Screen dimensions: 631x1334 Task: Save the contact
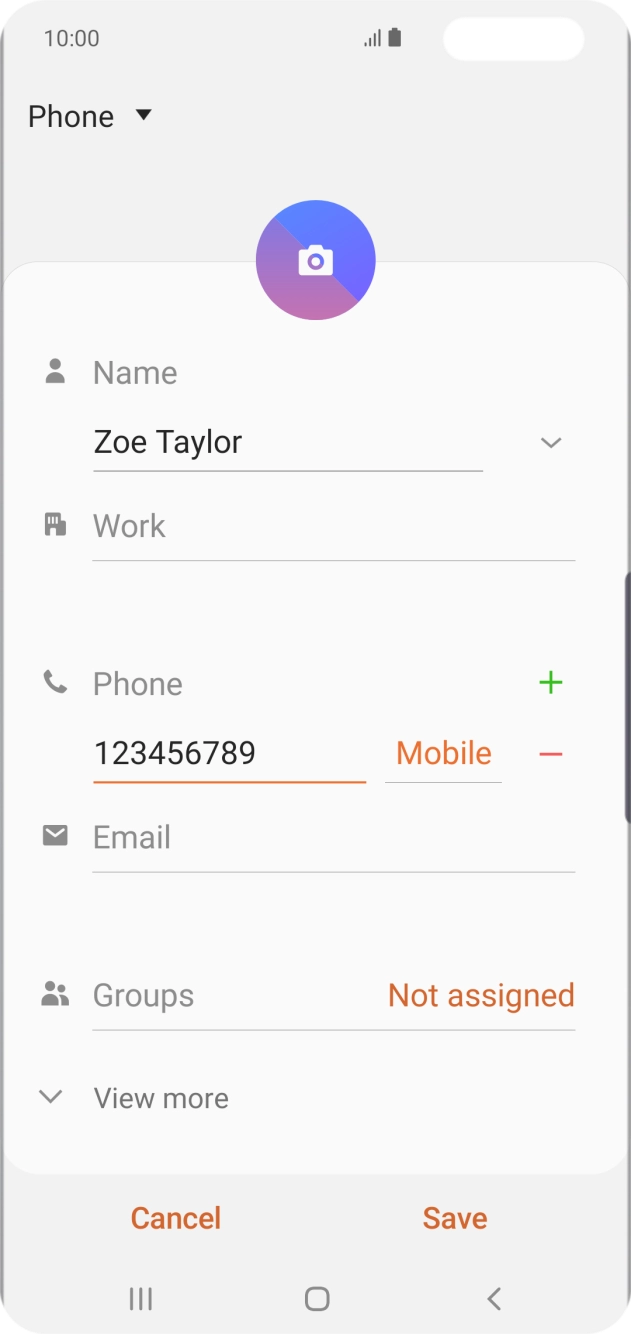[x=455, y=1218]
